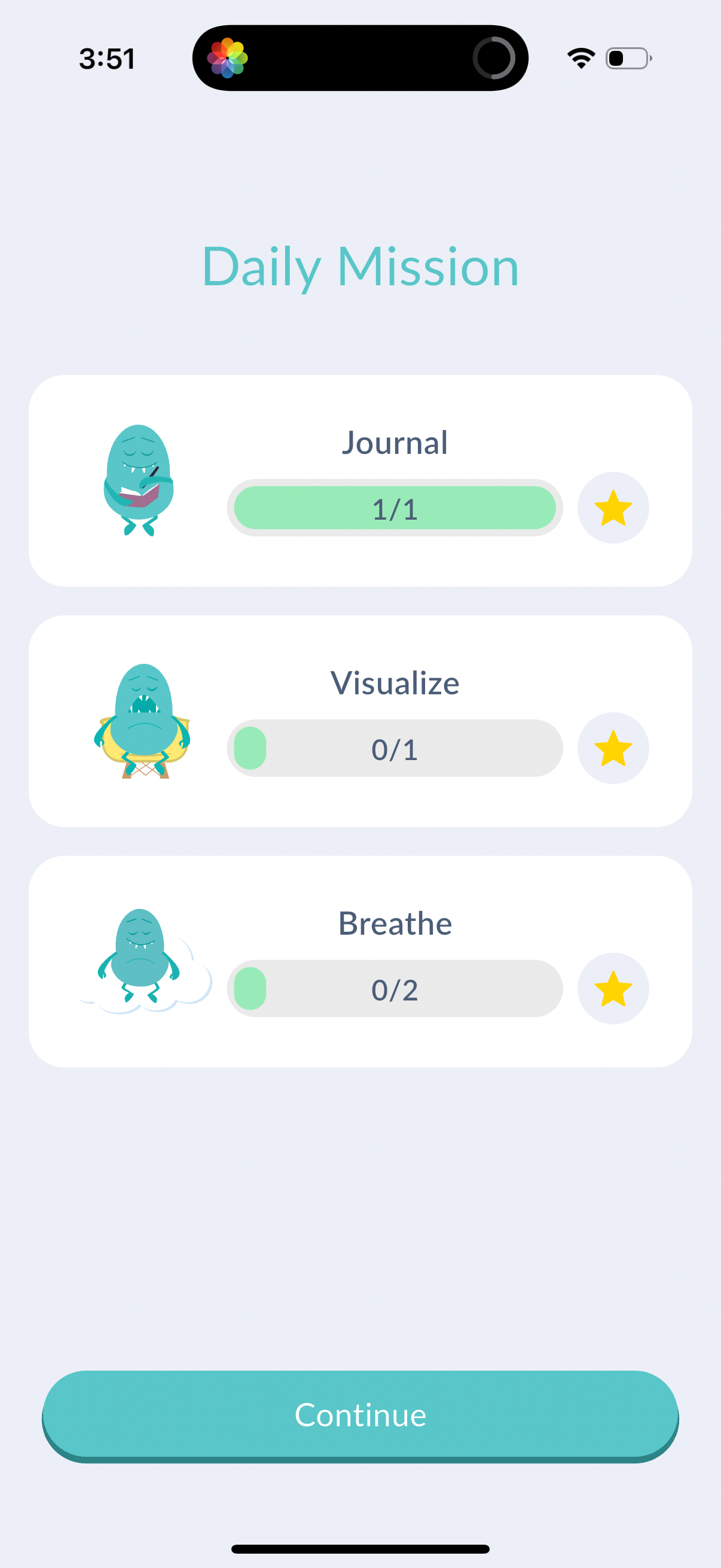Select the Breathe mission card
Screen dimensions: 721x1568
(360, 962)
